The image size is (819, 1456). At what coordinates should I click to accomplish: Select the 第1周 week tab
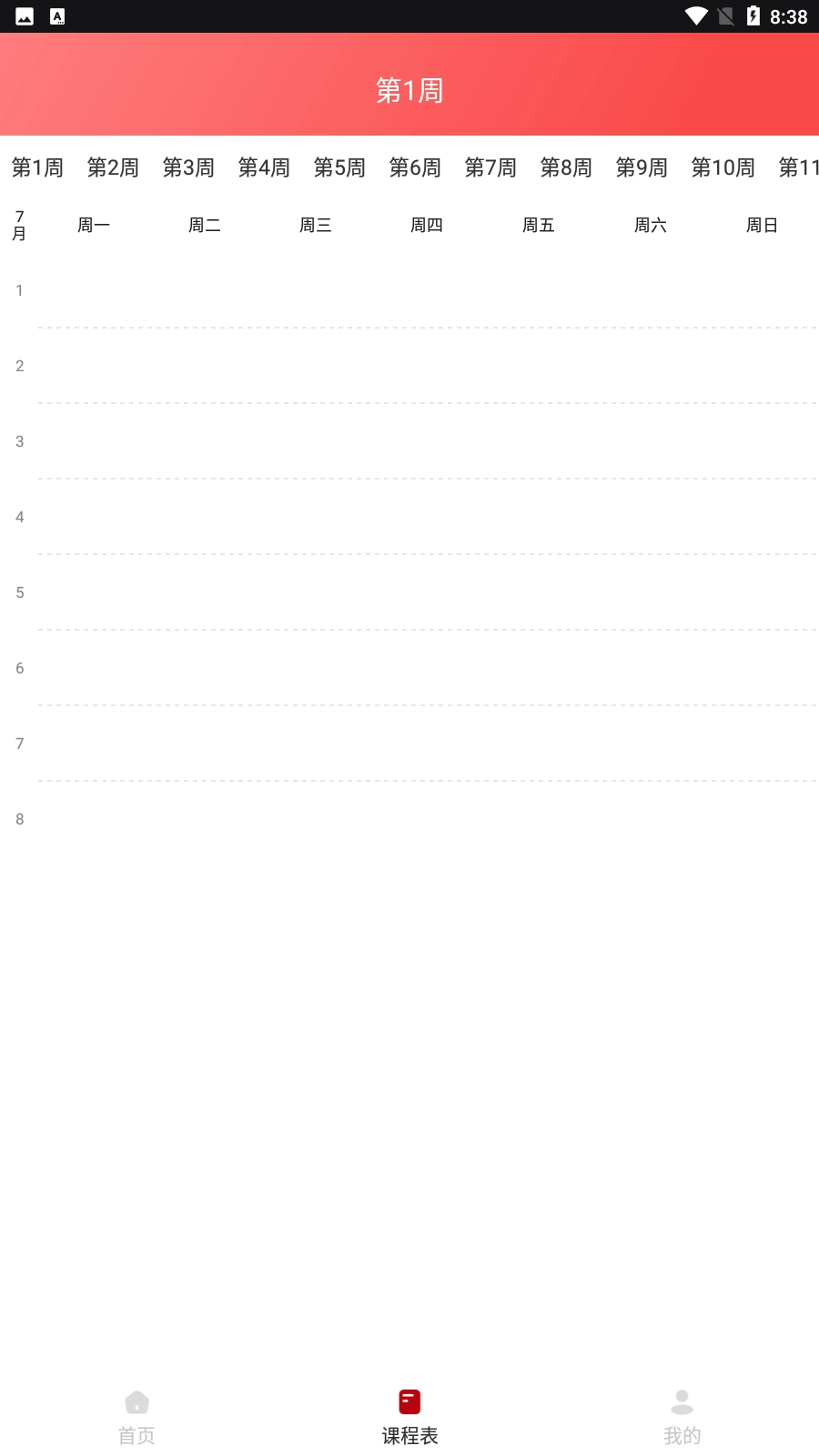click(37, 167)
